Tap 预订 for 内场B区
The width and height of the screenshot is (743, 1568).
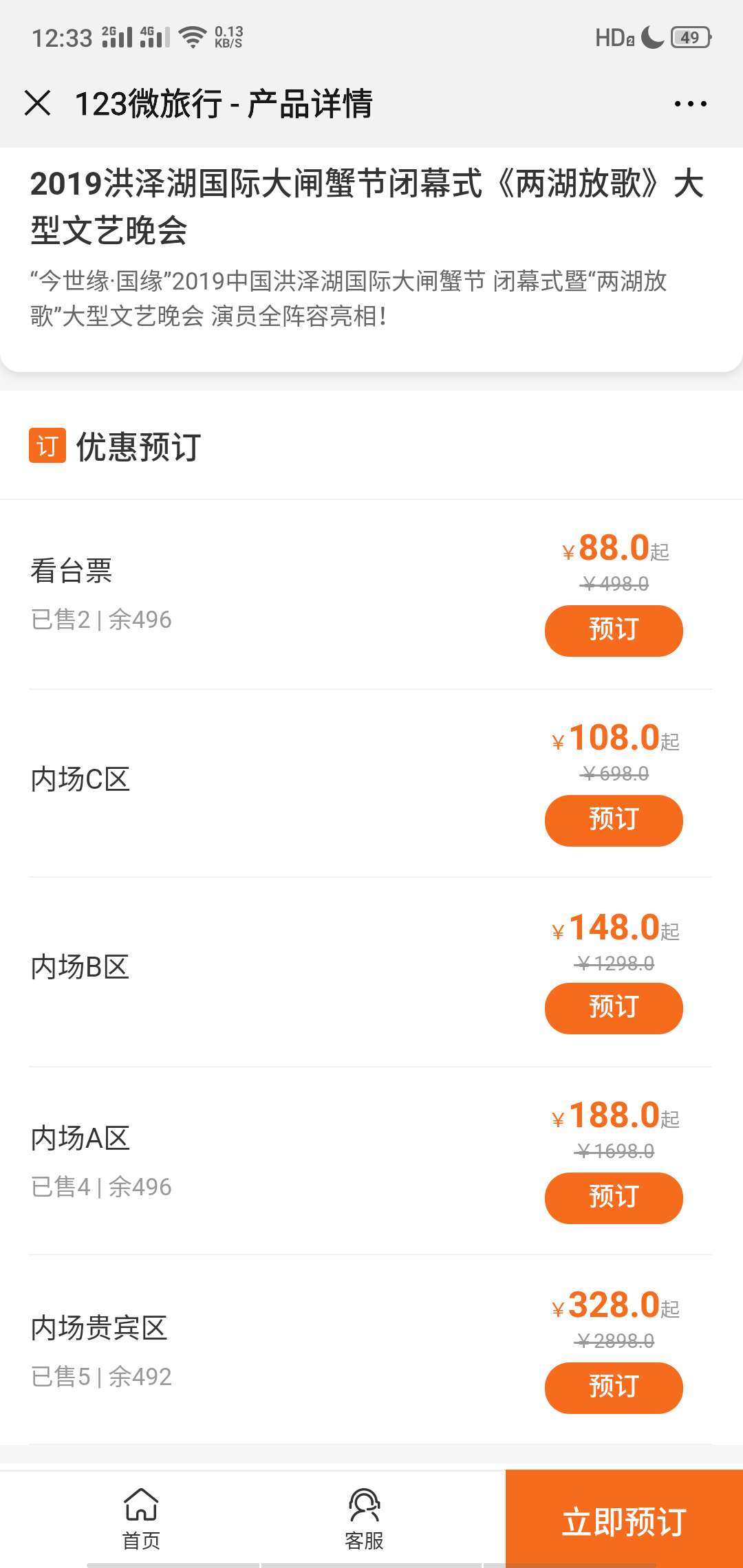point(614,1008)
